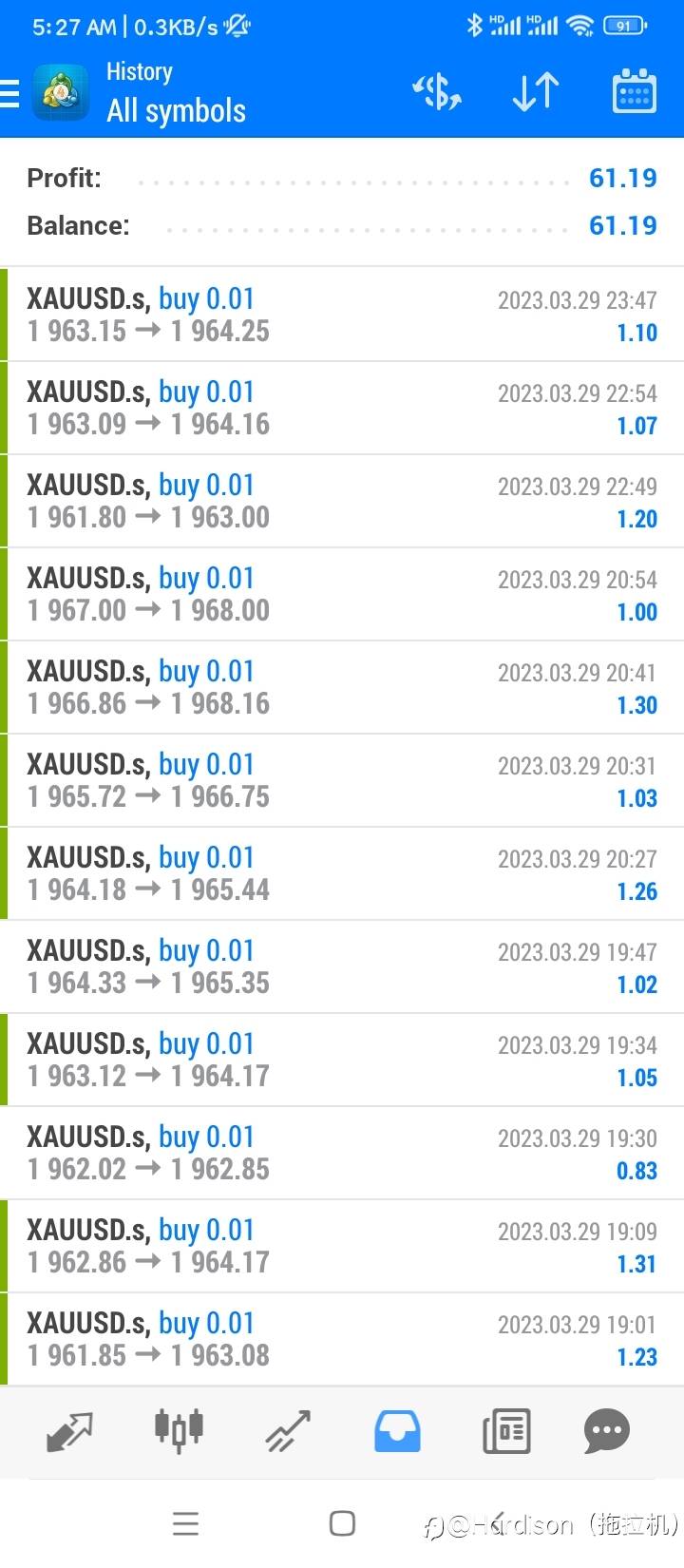Open the side menu drawer
This screenshot has height=1568, width=684.
pyautogui.click(x=9, y=93)
